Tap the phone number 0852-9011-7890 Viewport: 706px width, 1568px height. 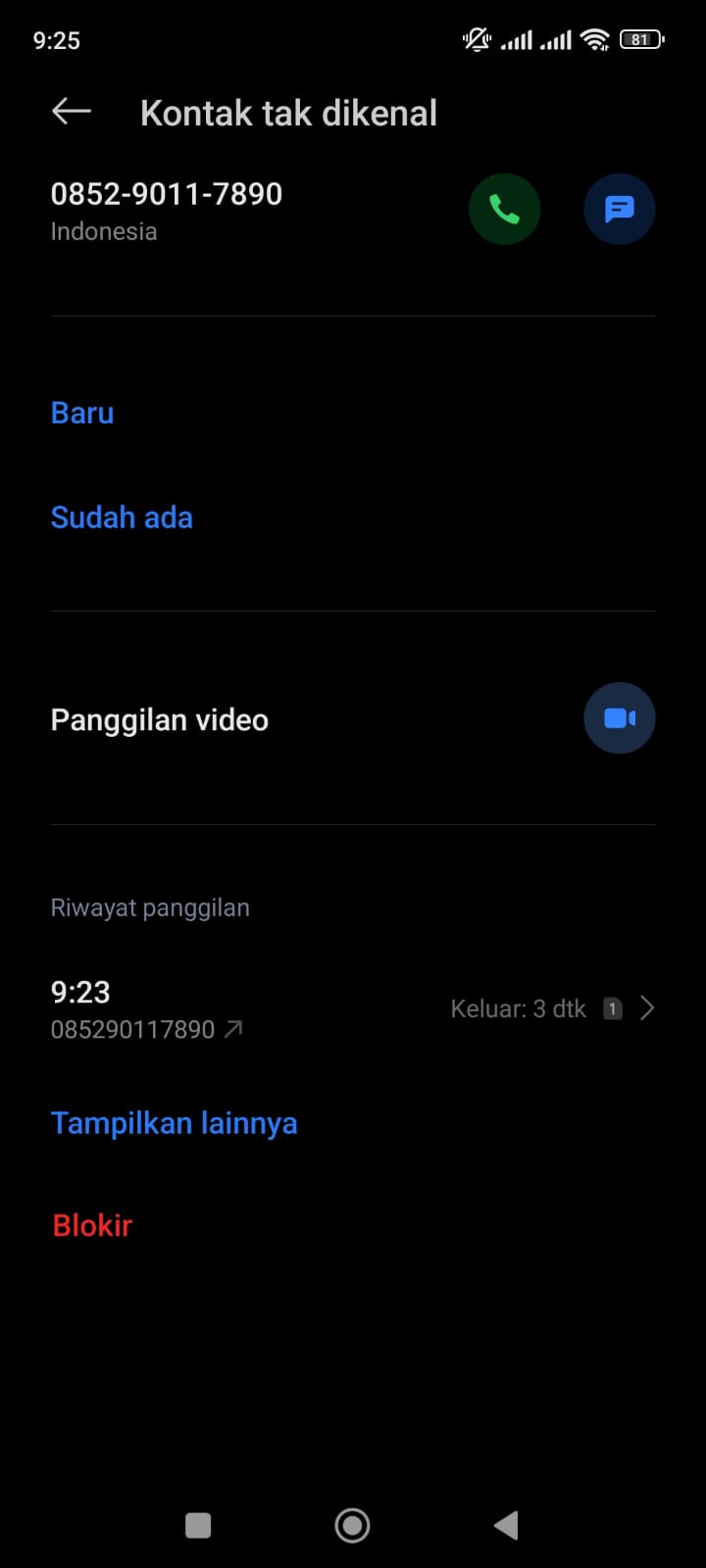[166, 193]
